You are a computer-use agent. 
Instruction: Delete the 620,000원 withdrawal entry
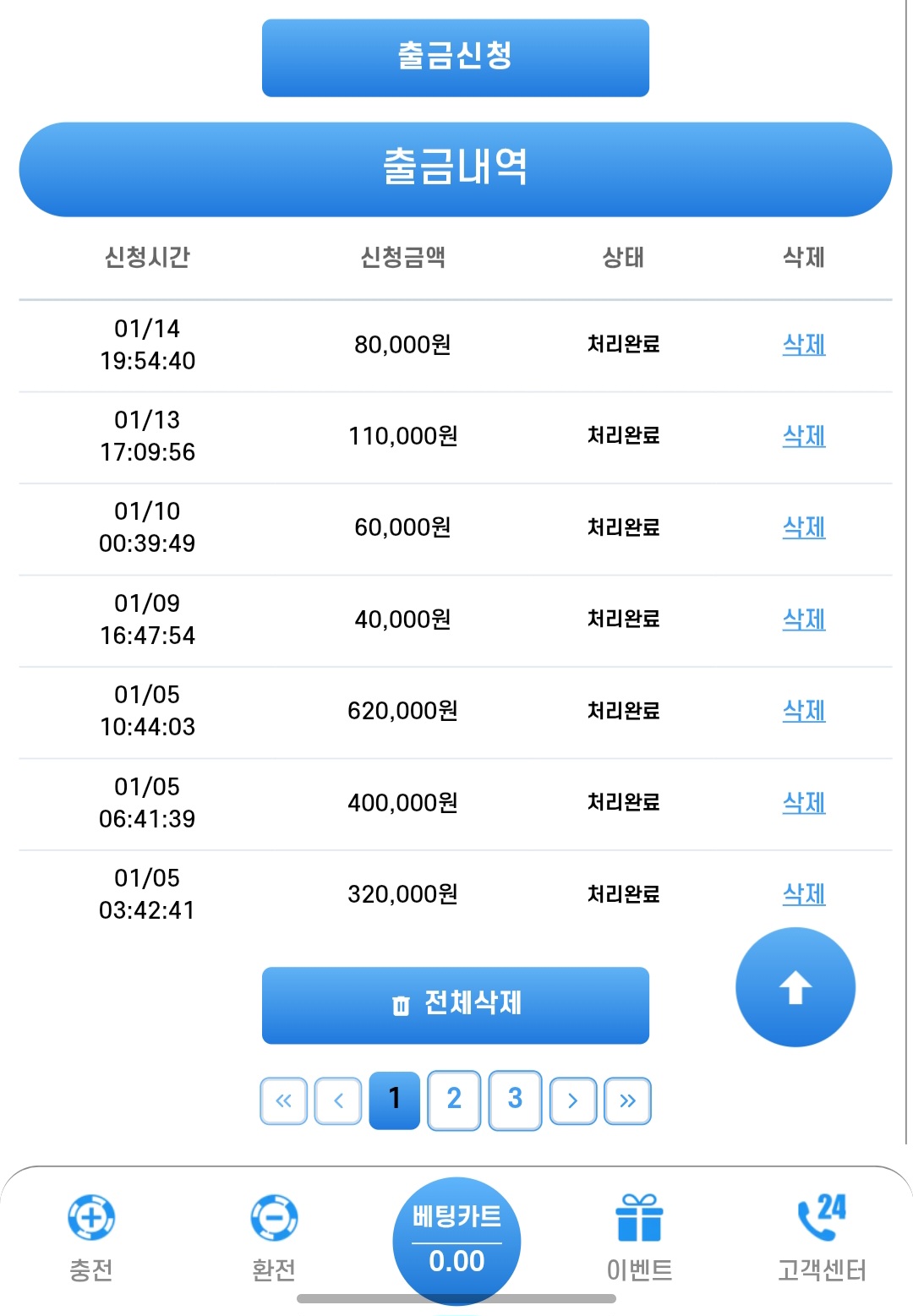pyautogui.click(x=803, y=711)
